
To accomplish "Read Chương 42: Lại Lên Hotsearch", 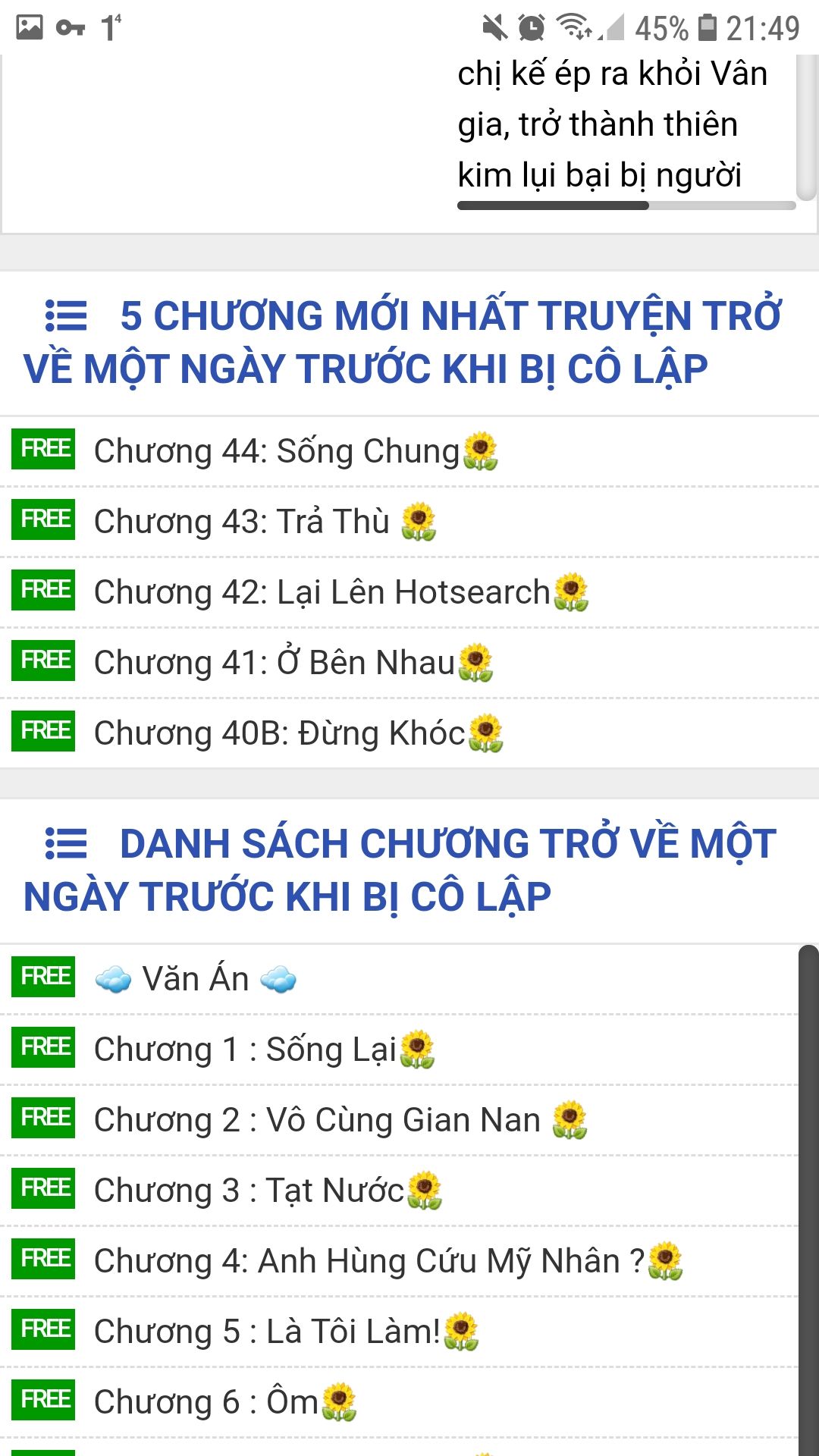I will [x=322, y=592].
